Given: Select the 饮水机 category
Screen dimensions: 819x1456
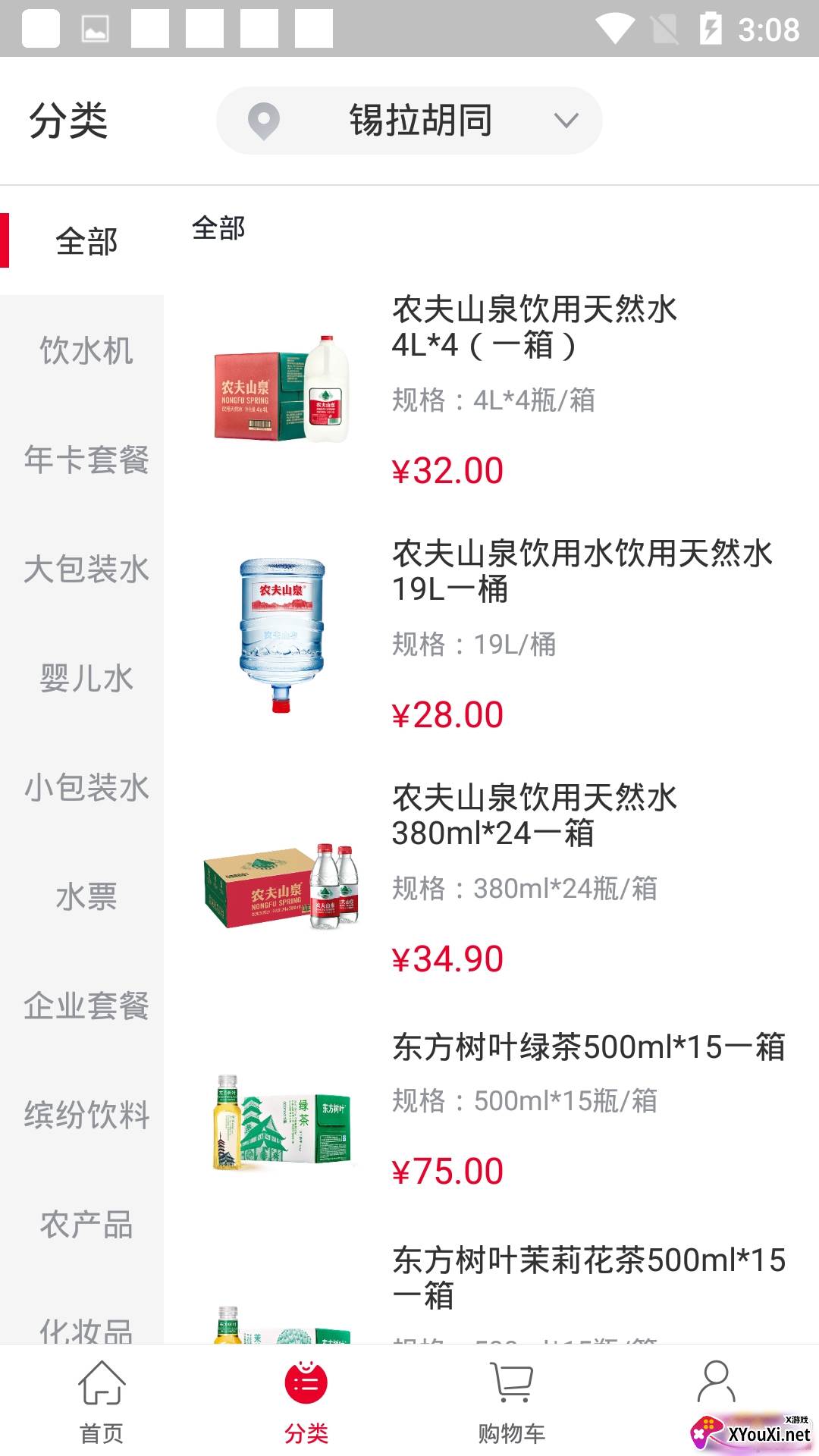Looking at the screenshot, I should [x=82, y=350].
